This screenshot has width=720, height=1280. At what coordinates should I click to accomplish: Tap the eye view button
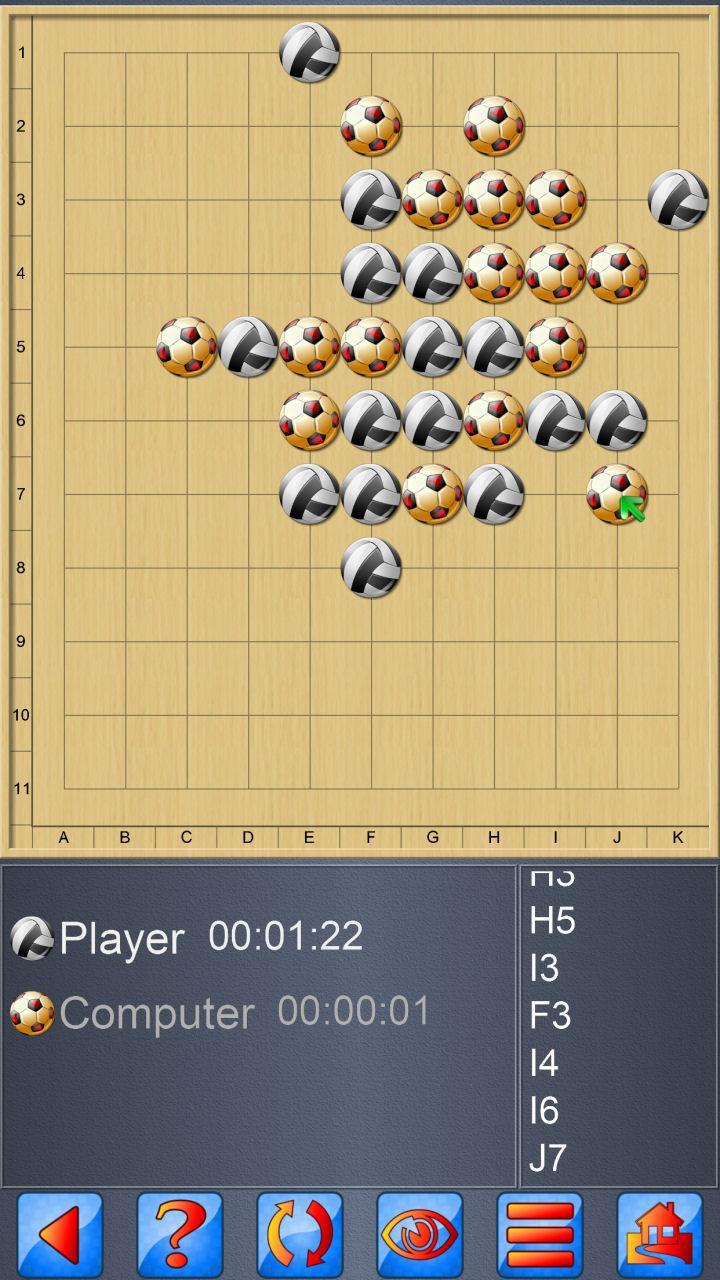pyautogui.click(x=420, y=1235)
